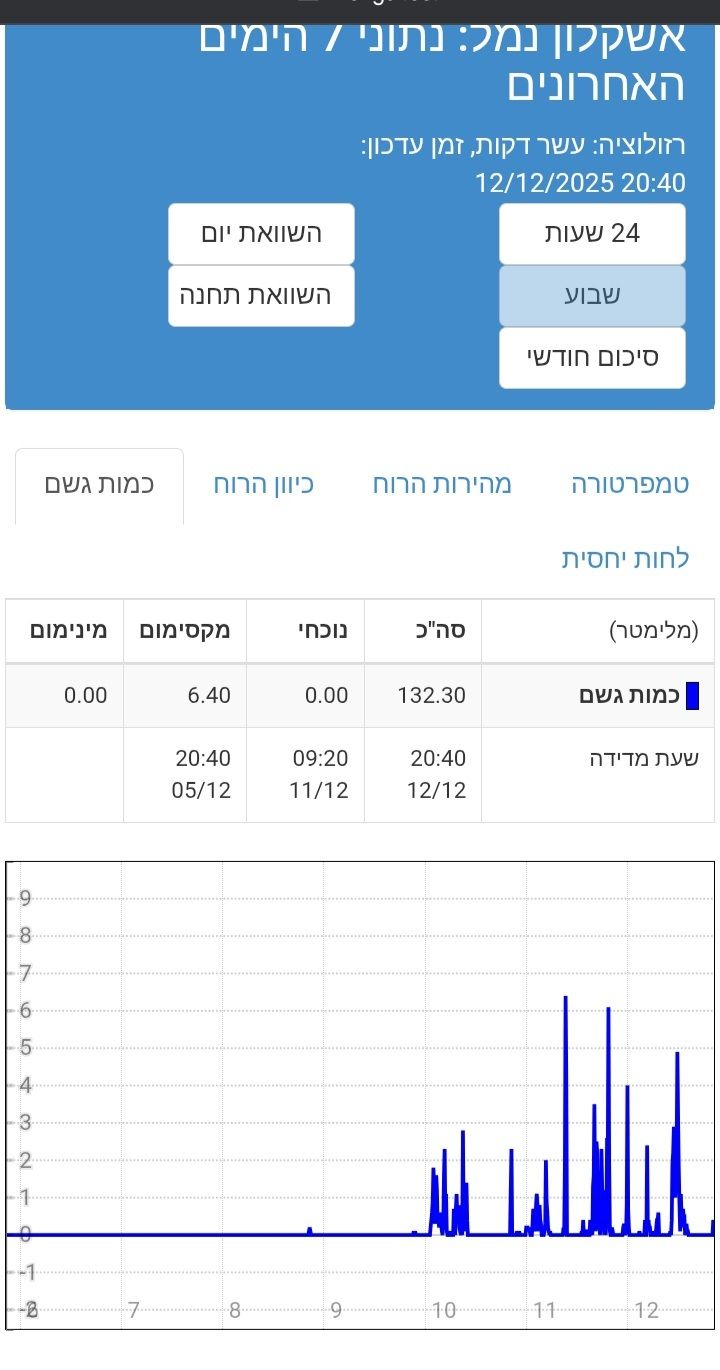
Task: Switch to the כיוון הרוח tab
Action: point(263,485)
